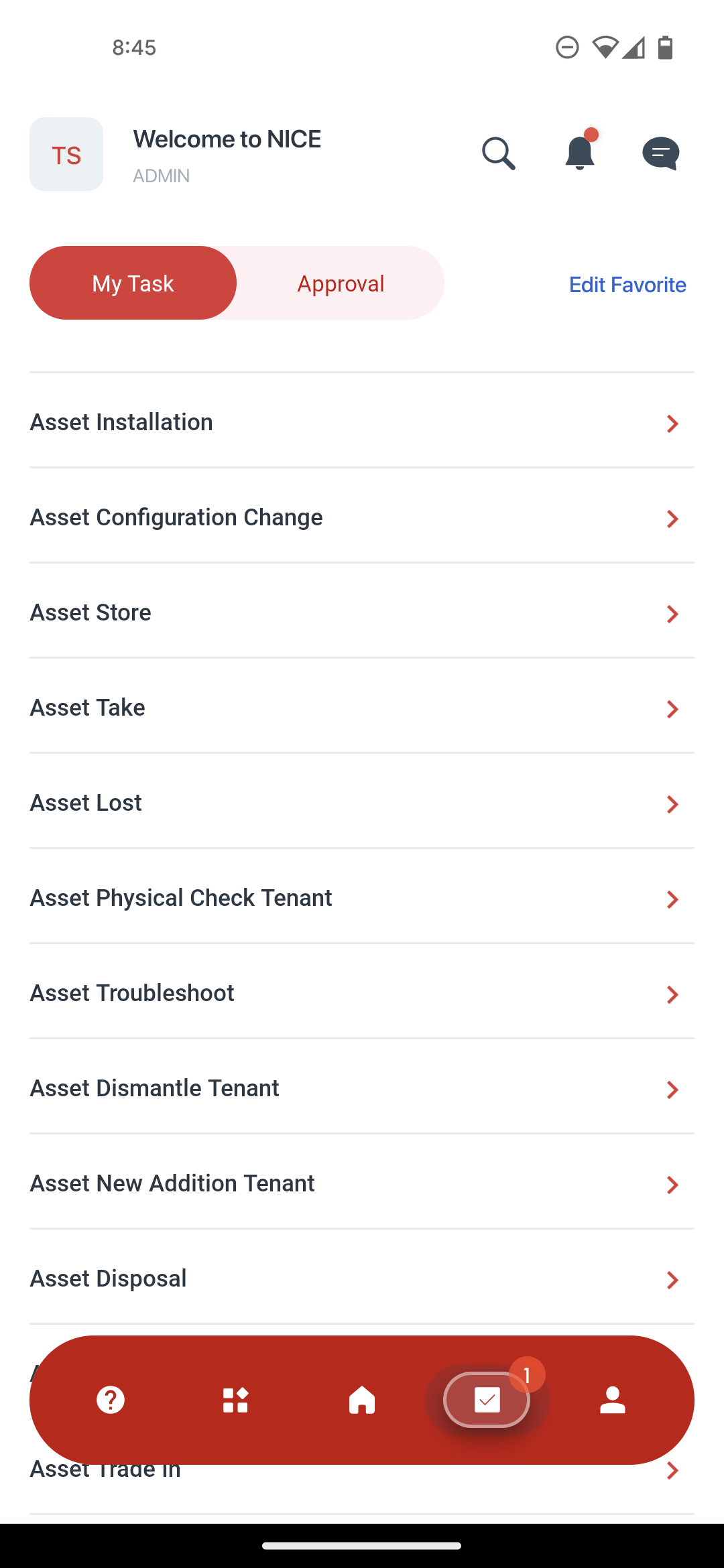Open Asset New Addition Tenant

pos(362,1183)
